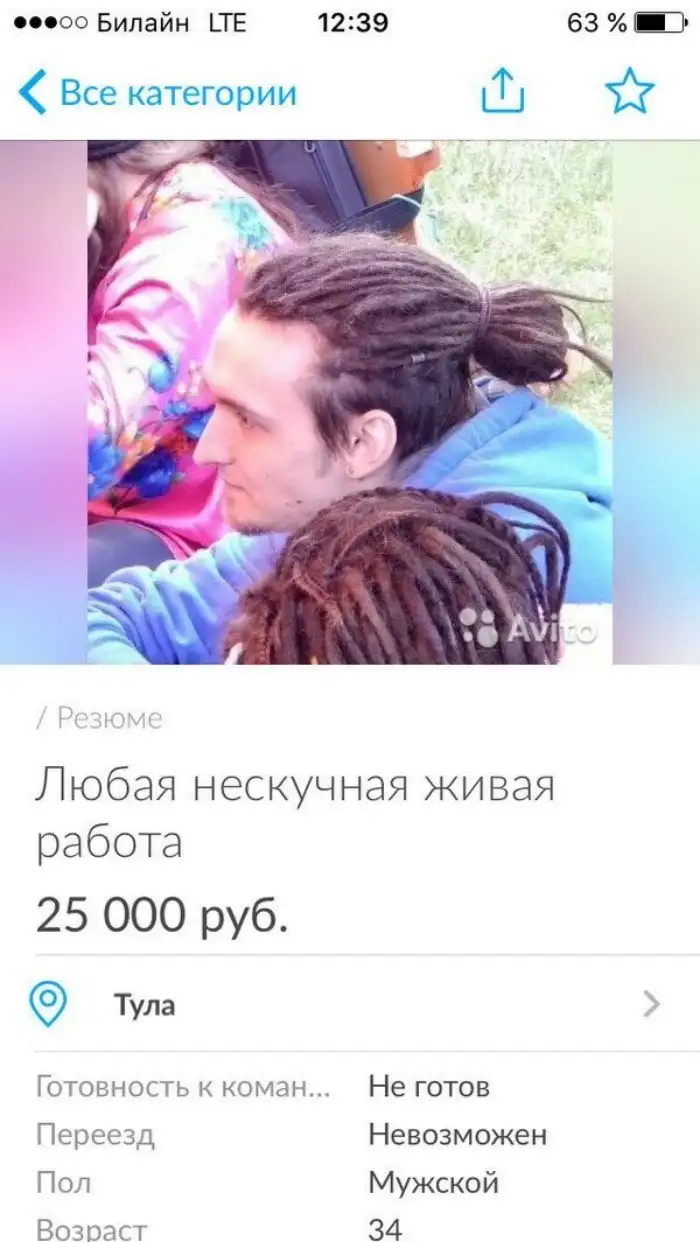Viewport: 700px width, 1242px height.
Task: Open the Тула location row
Action: tap(350, 1004)
